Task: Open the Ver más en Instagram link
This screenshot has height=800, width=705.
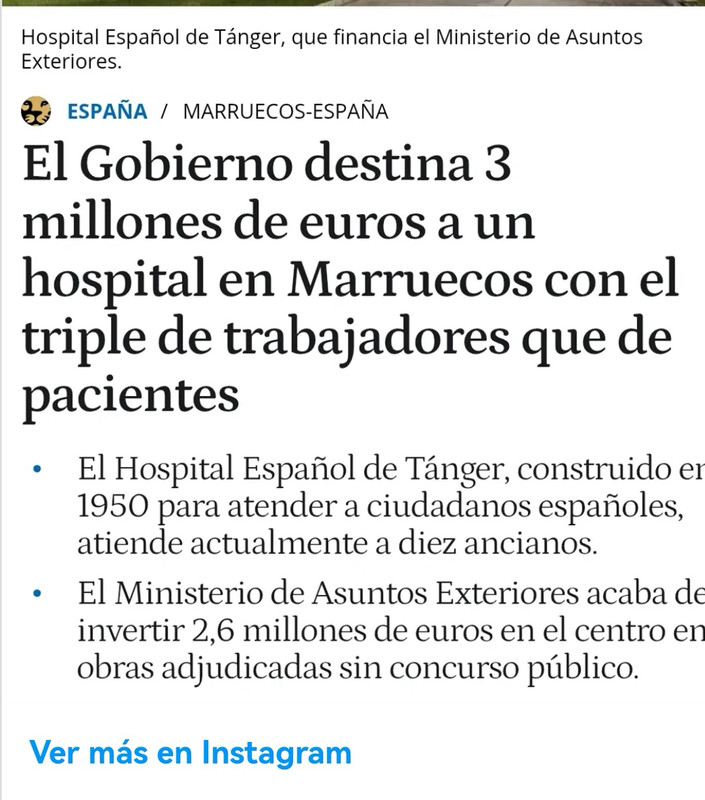Action: pyautogui.click(x=190, y=752)
